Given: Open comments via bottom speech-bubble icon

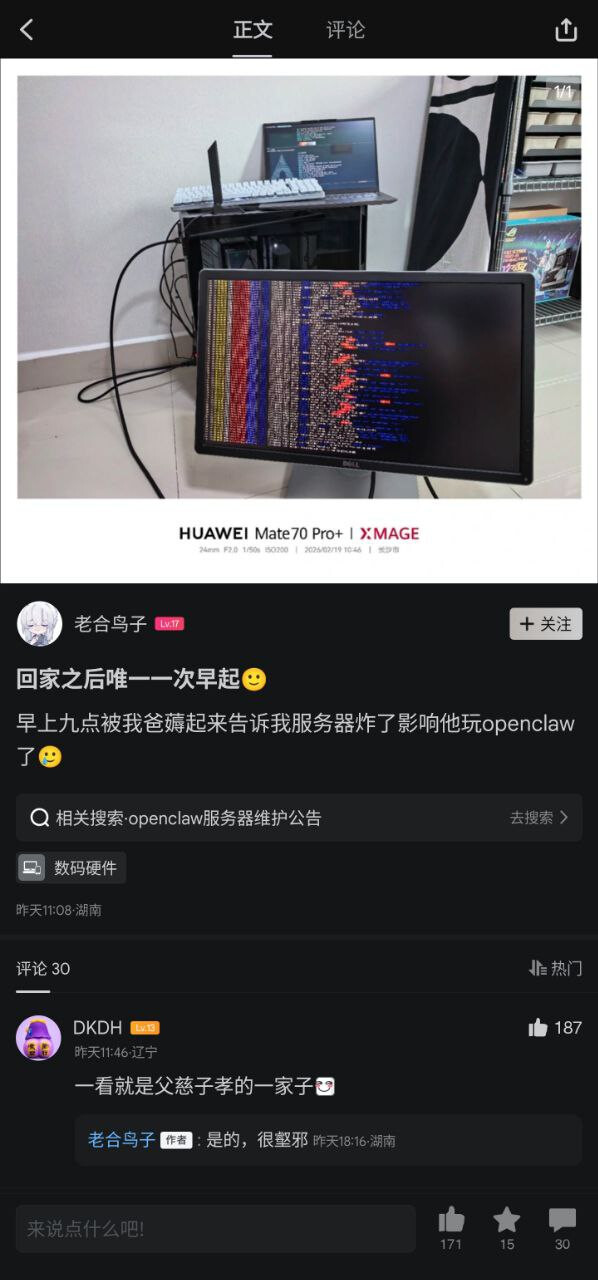Looking at the screenshot, I should (x=562, y=1229).
